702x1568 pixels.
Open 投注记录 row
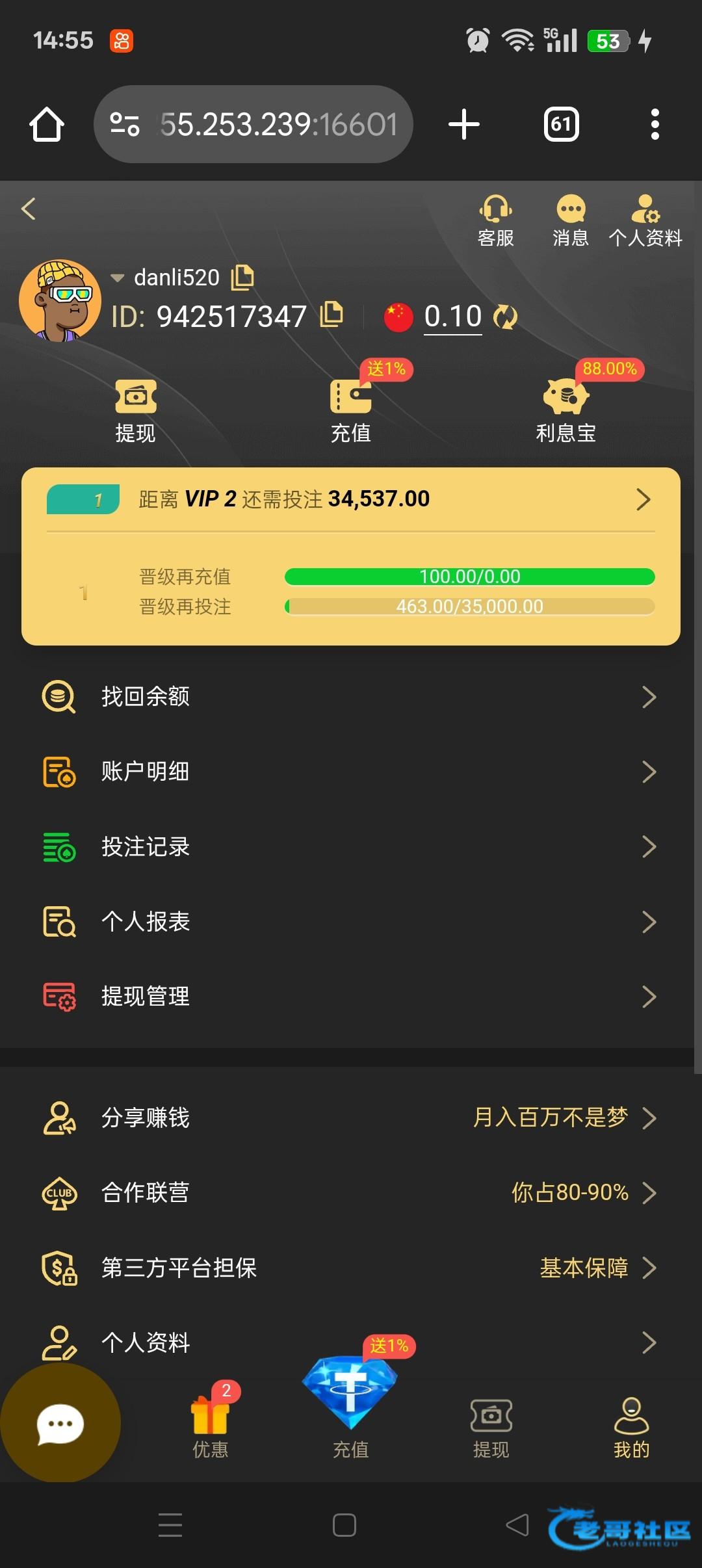[x=351, y=846]
